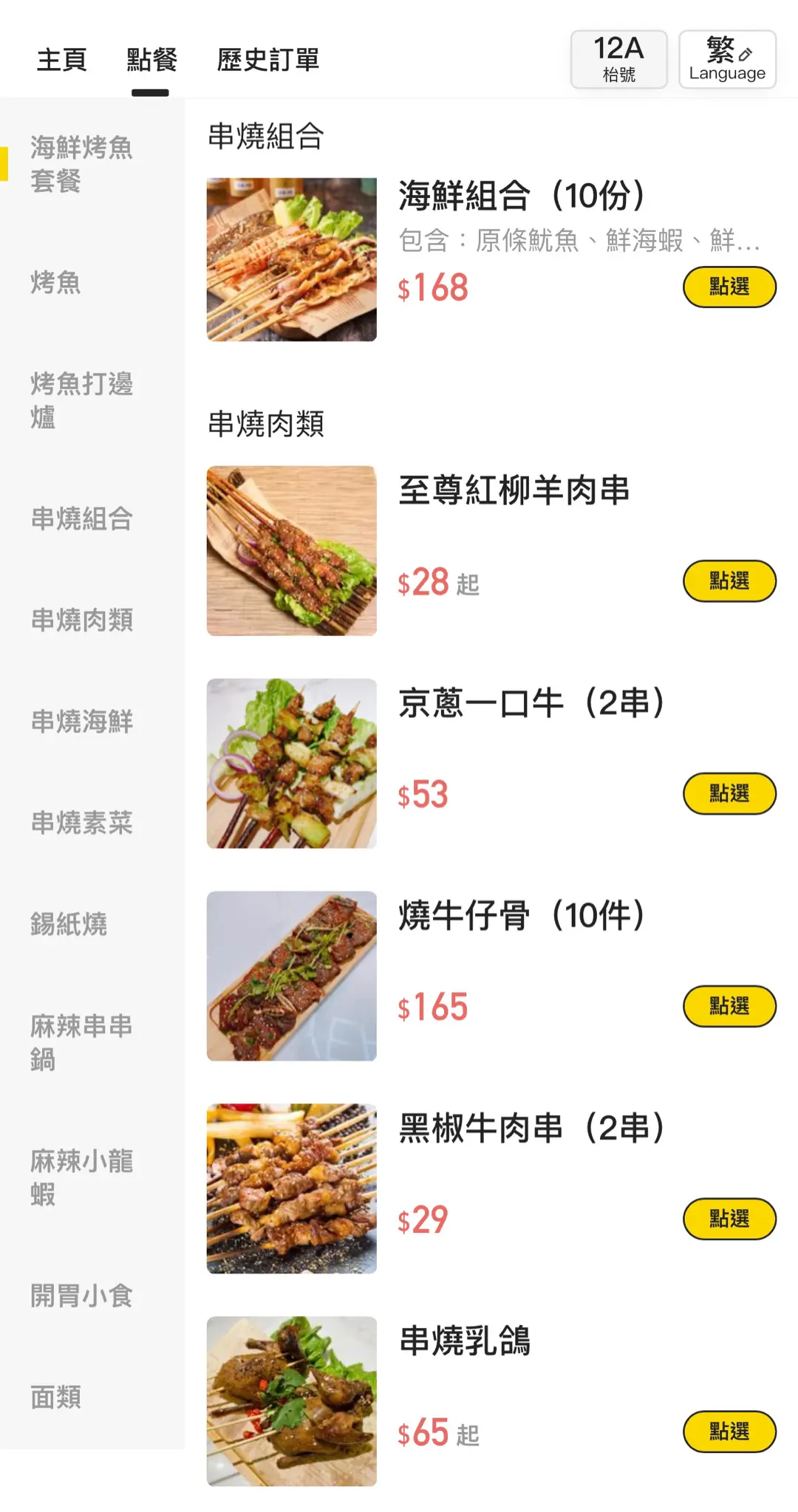Order 黑椒牛肉串（2串） with 點選
The image size is (798, 1512).
pyautogui.click(x=729, y=1219)
